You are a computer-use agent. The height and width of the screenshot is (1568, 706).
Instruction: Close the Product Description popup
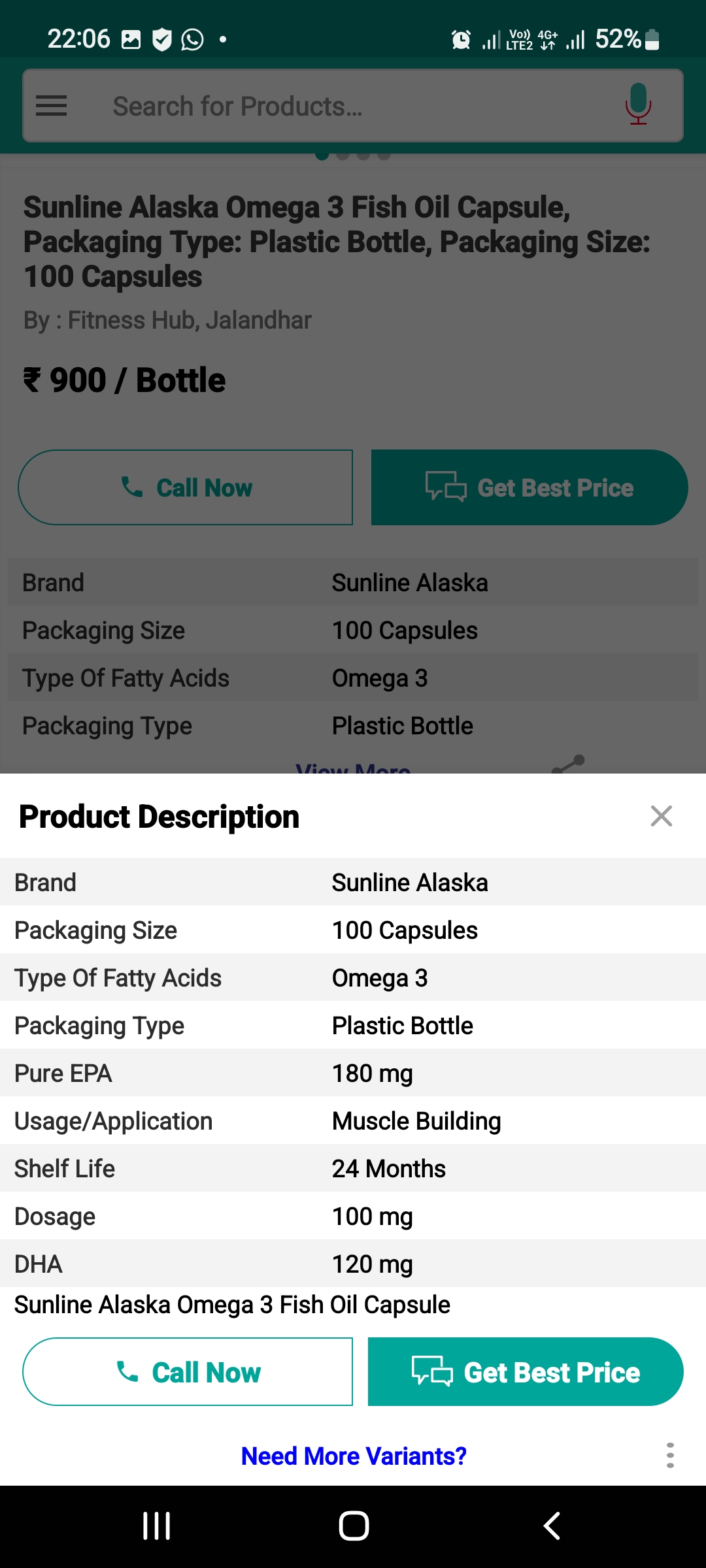point(661,816)
